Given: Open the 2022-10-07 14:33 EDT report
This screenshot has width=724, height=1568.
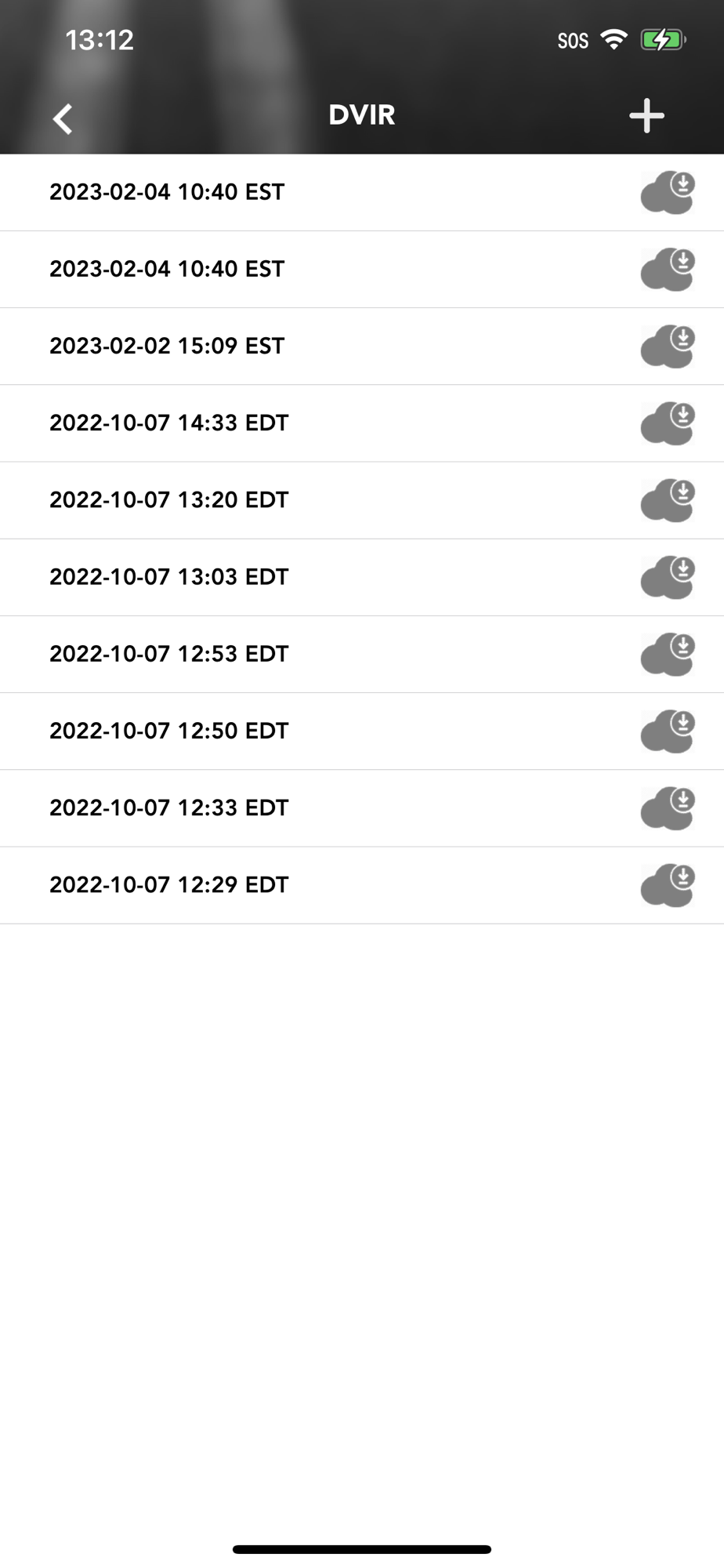Looking at the screenshot, I should [x=169, y=423].
